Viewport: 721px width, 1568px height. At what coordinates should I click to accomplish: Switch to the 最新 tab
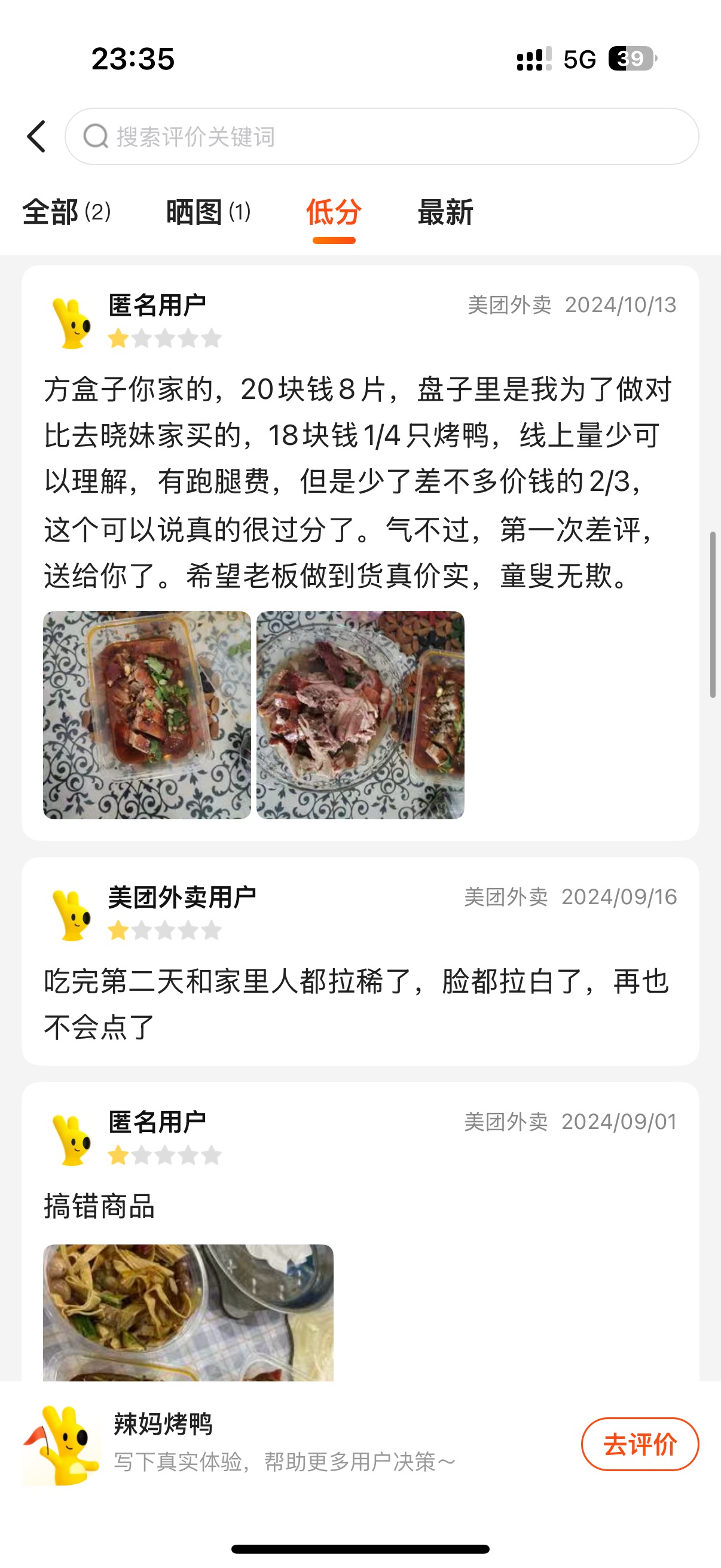[445, 212]
